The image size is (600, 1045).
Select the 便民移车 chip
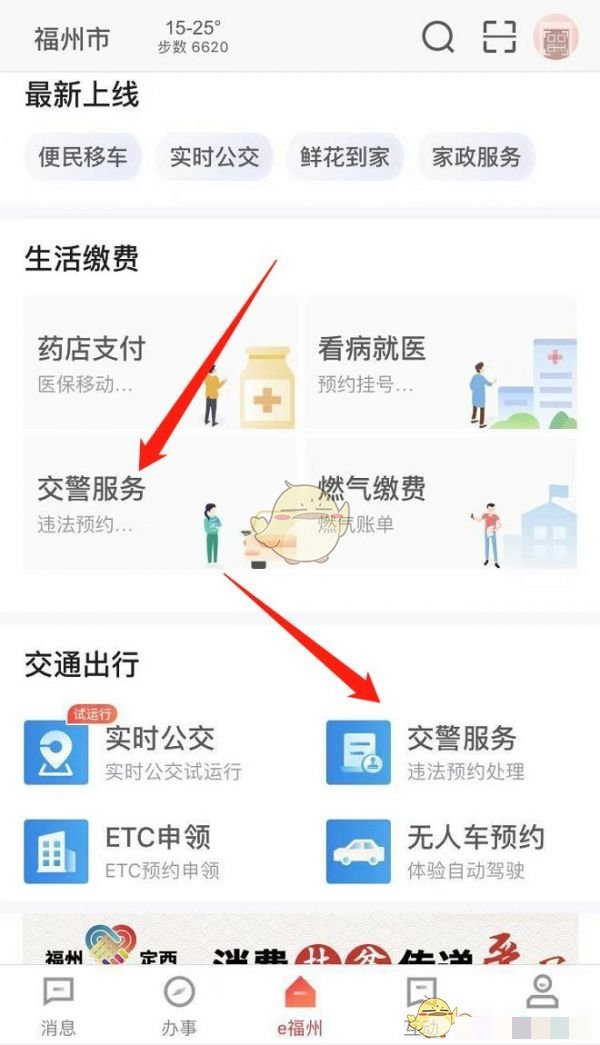point(83,157)
